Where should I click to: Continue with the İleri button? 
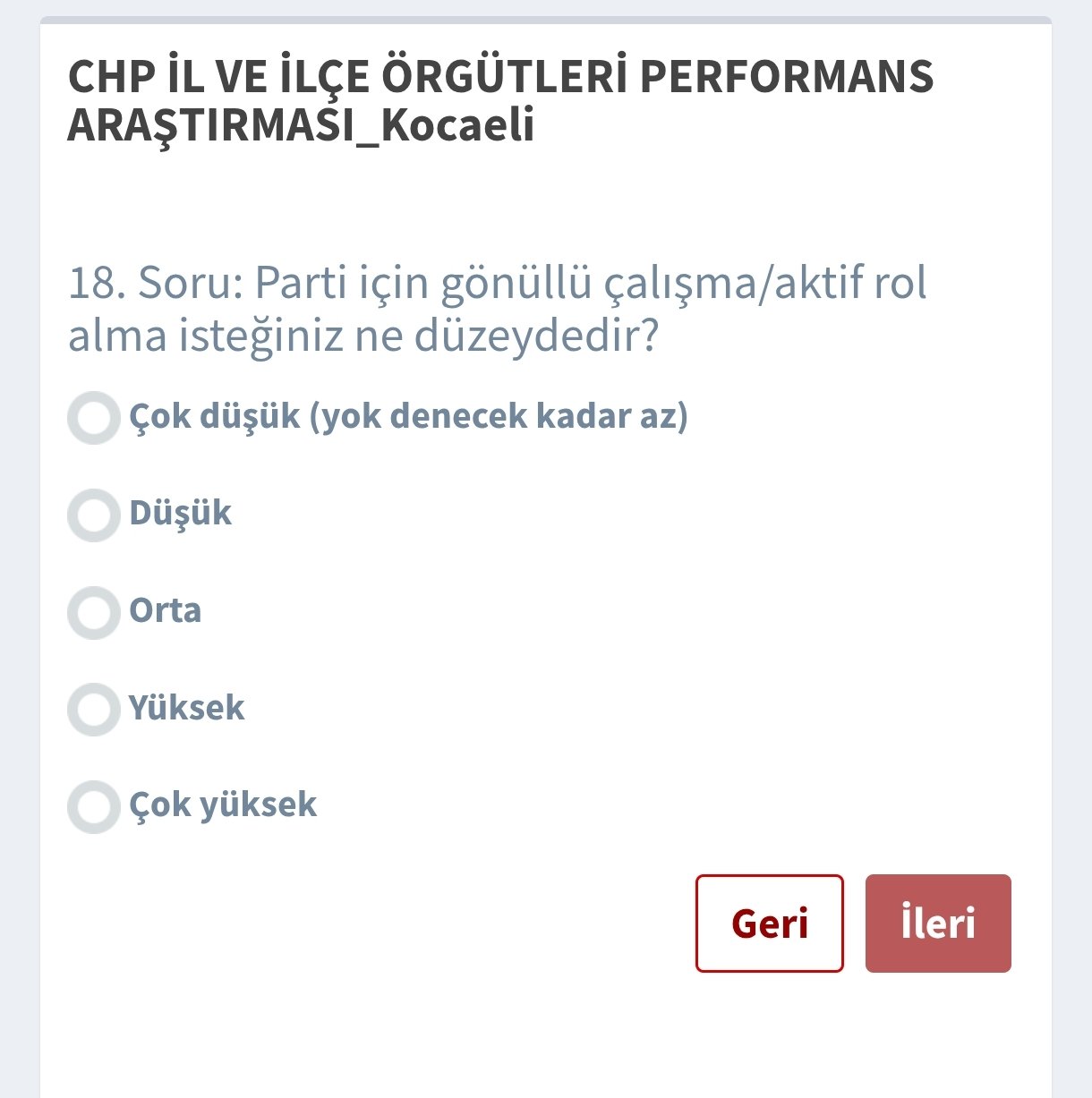tap(937, 924)
